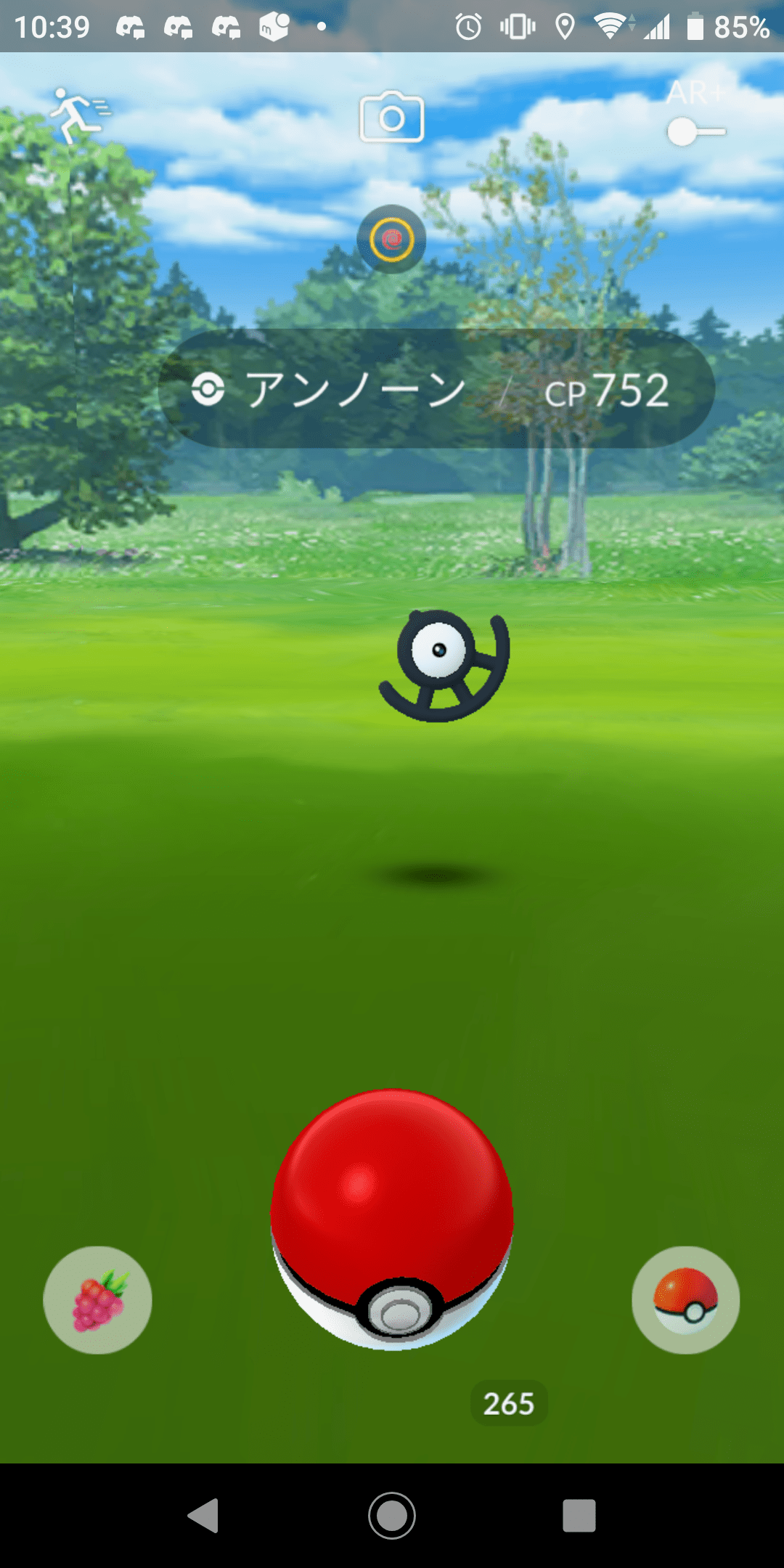This screenshot has width=784, height=1568.
Task: Open the berry selection menu
Action: pos(98,1300)
